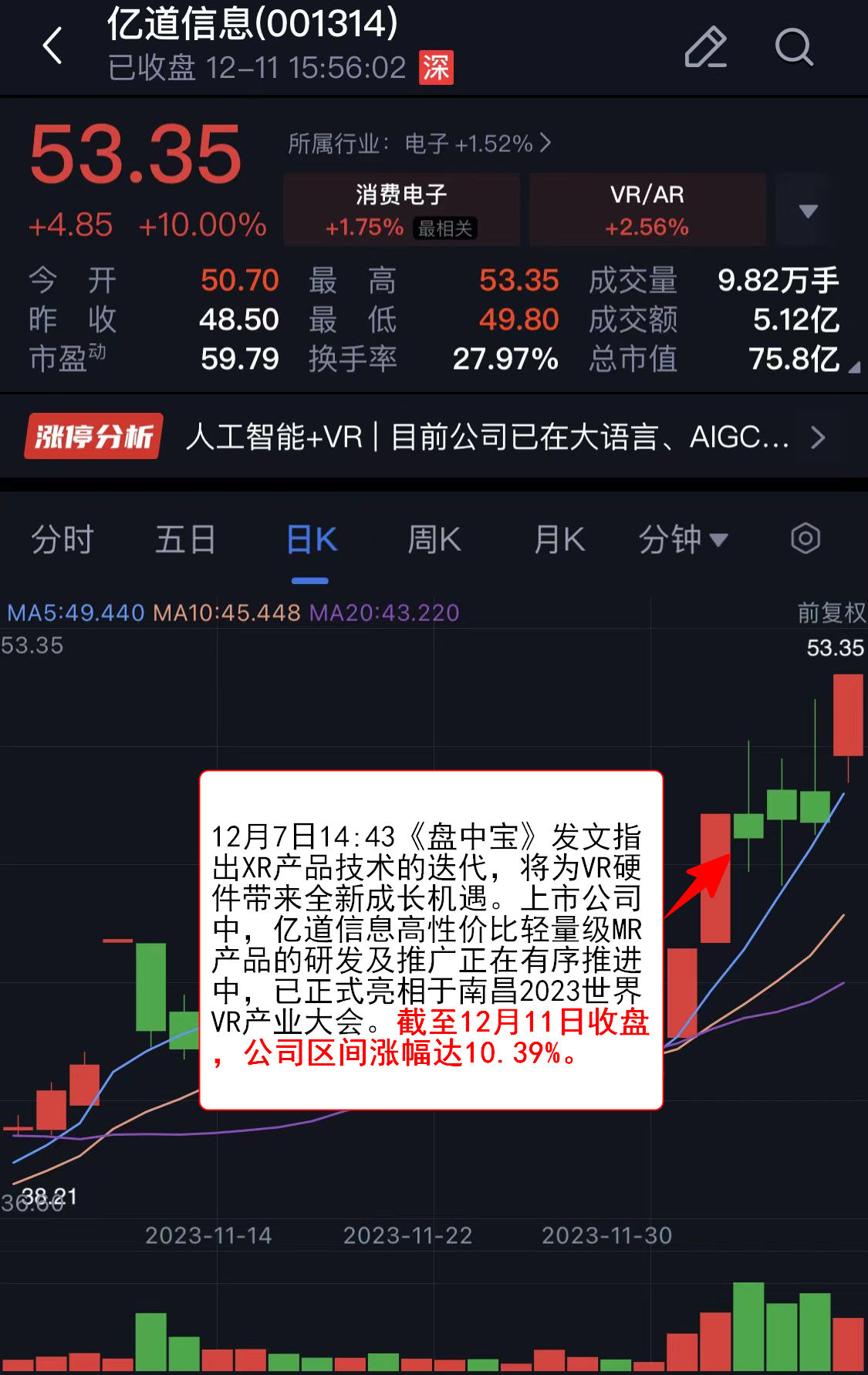Screen dimensions: 868x1375
Task: Open the 消费电子 concept chip
Action: coord(401,210)
